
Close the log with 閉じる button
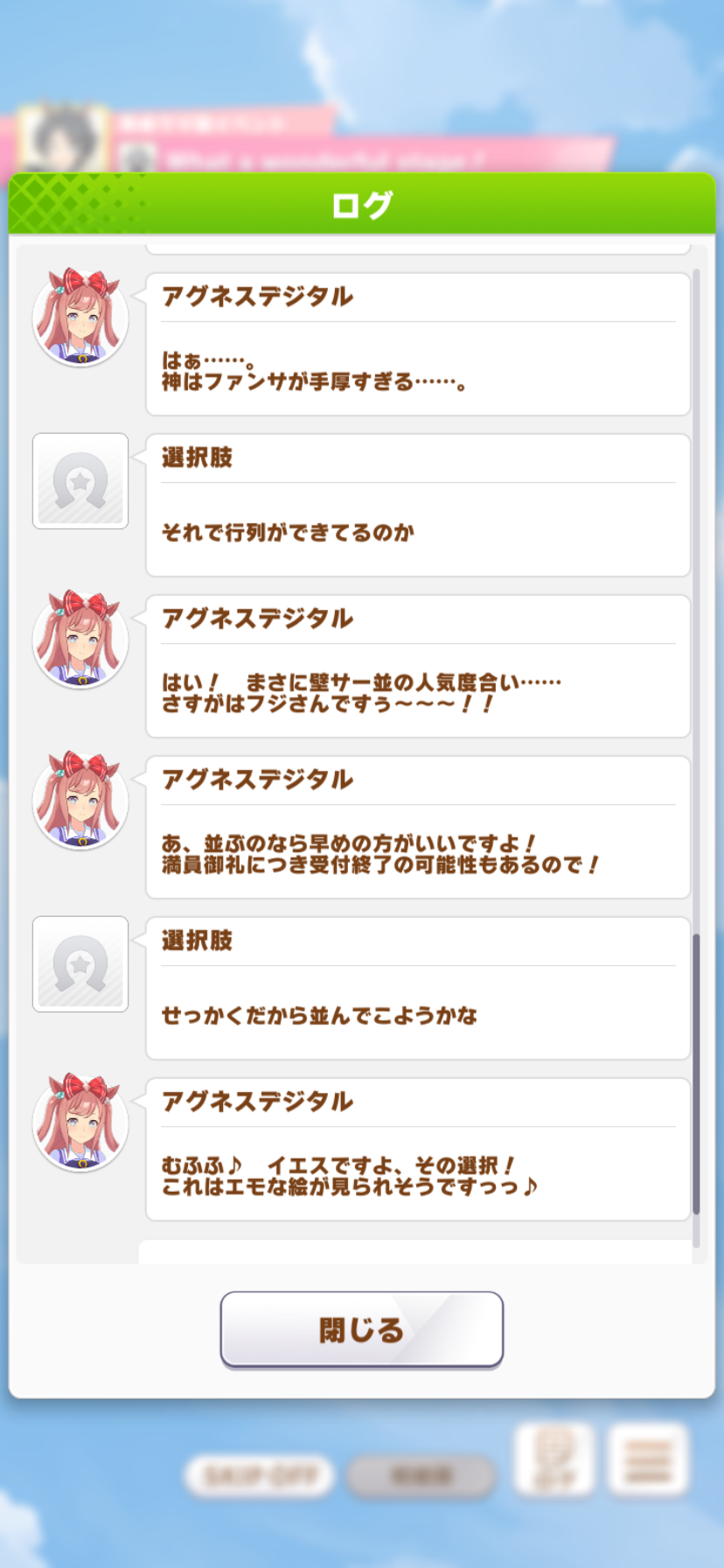(x=361, y=1328)
